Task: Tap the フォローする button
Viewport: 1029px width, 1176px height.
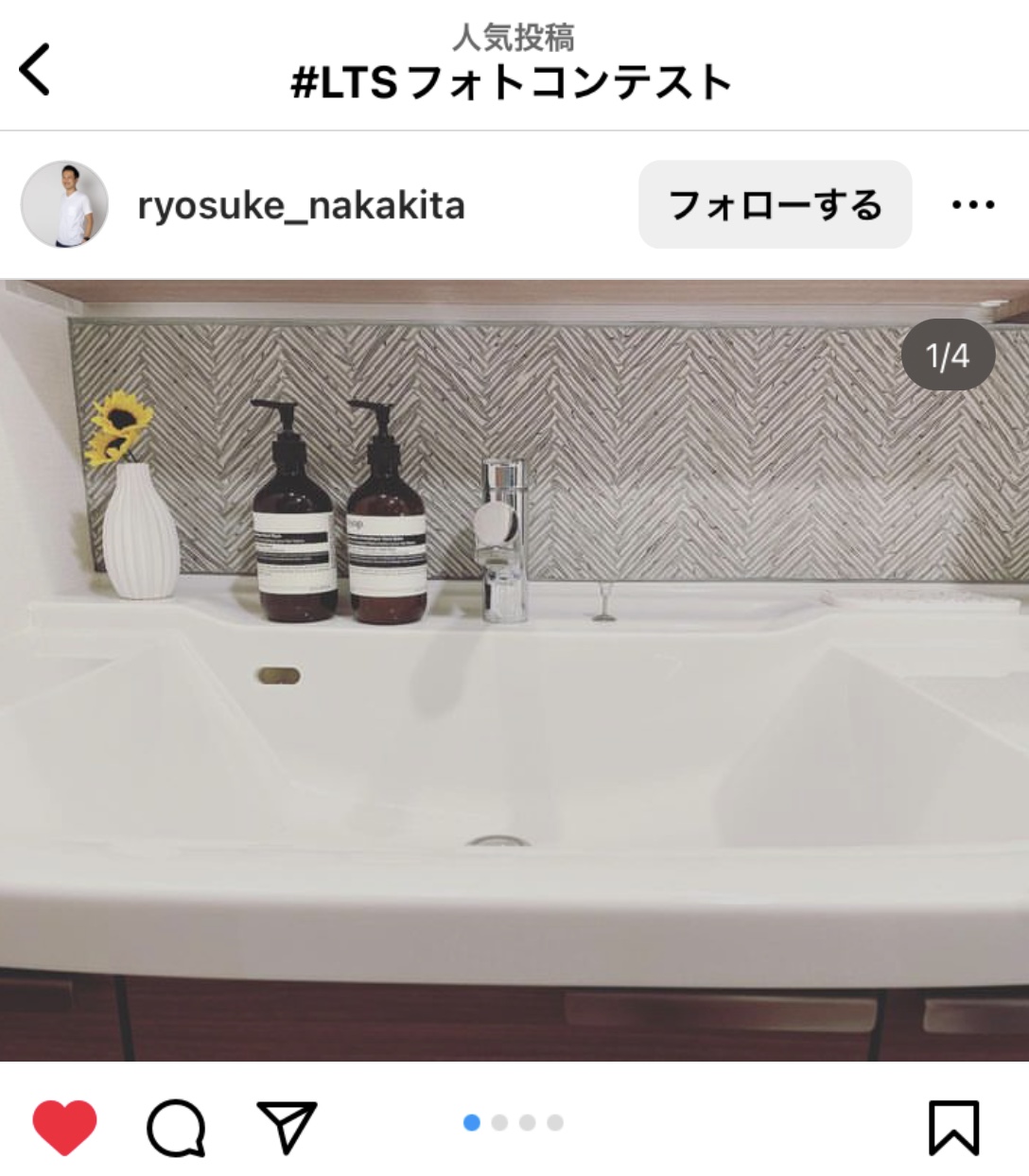Action: (x=775, y=204)
